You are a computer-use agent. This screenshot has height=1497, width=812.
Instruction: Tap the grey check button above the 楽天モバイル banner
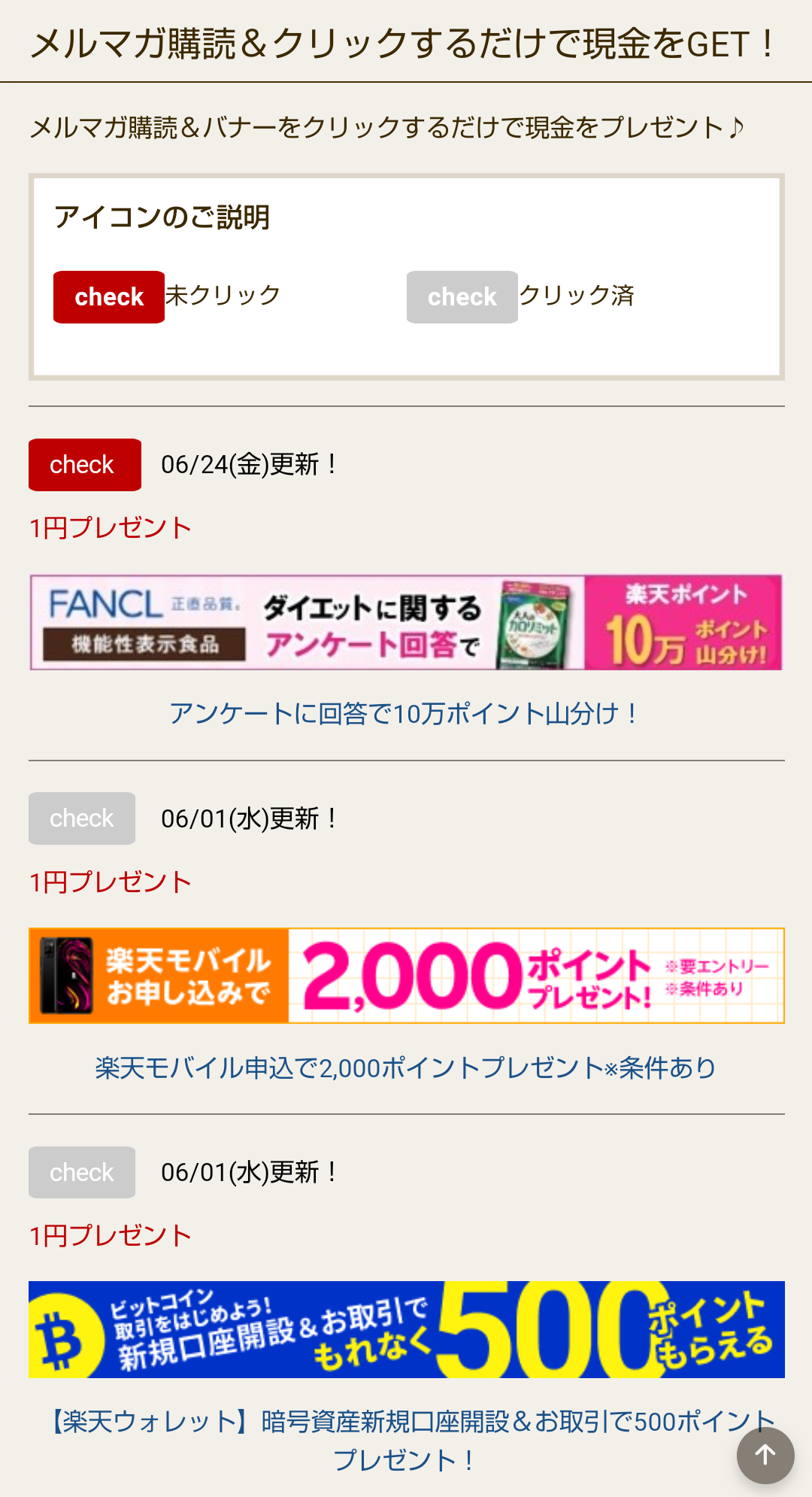tap(82, 818)
